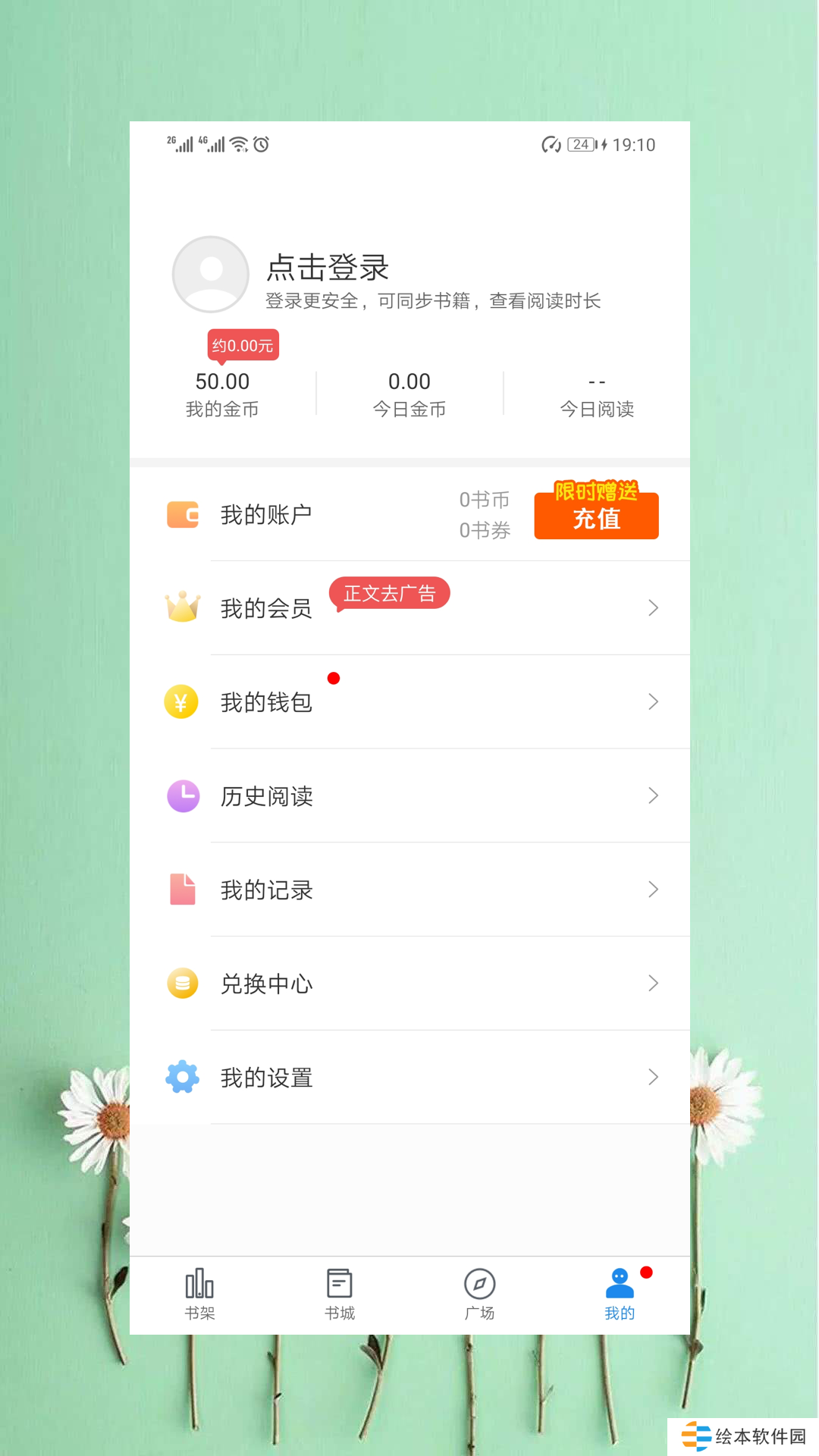Tap the 0书币 balance text
819x1456 pixels.
click(482, 499)
